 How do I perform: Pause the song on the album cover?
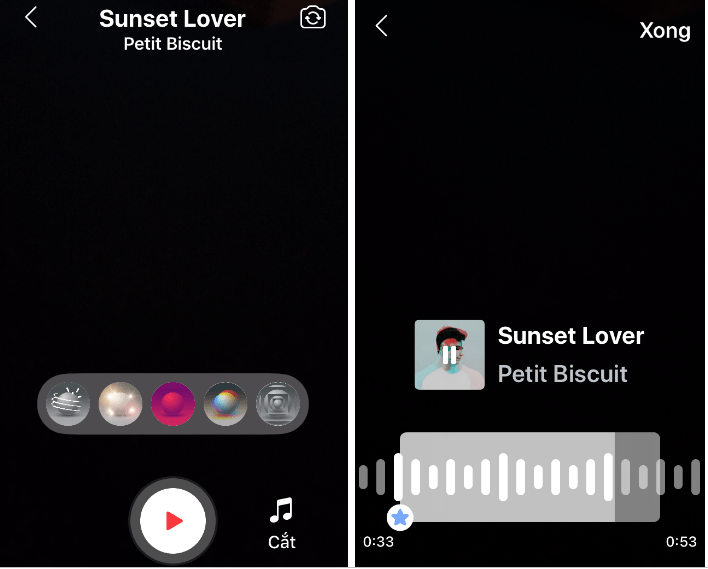(450, 355)
